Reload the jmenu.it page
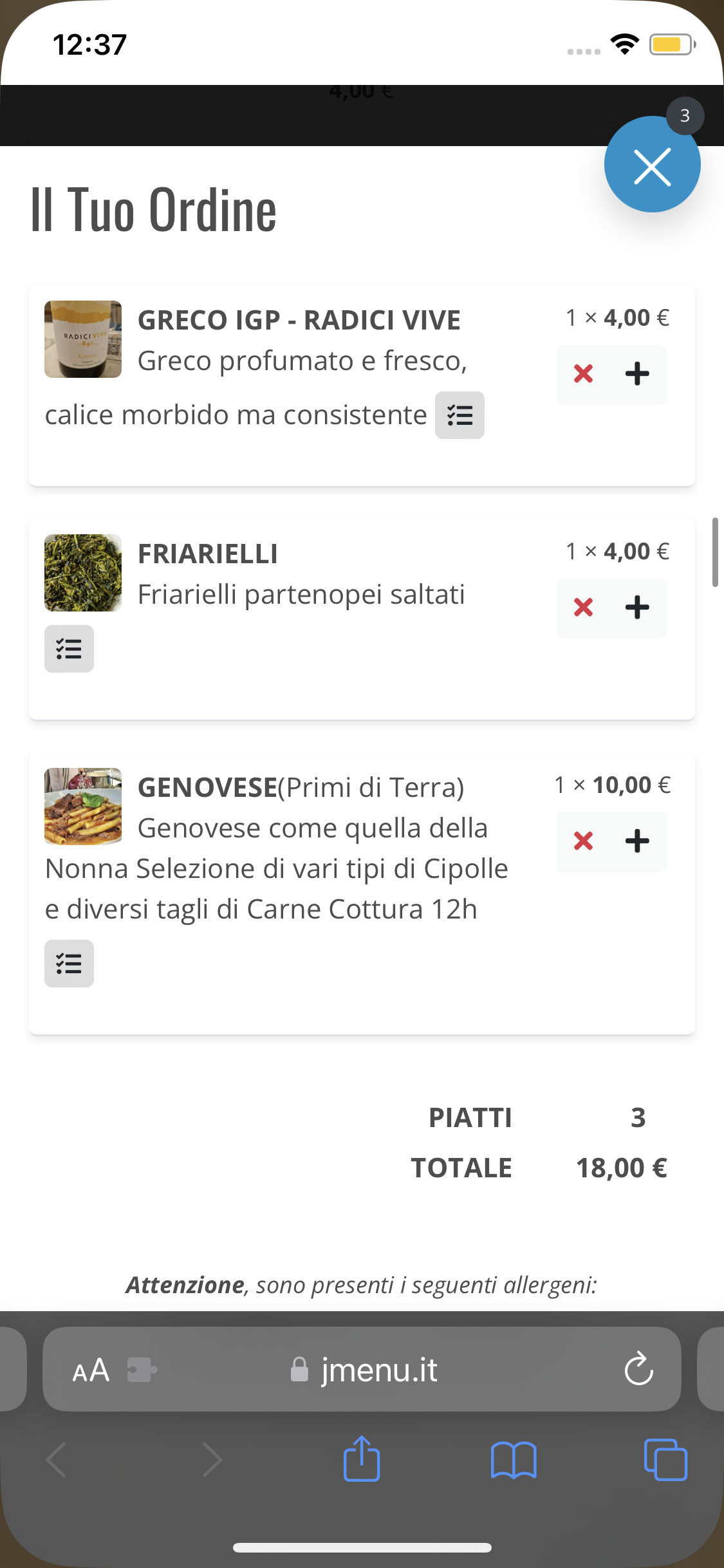Viewport: 724px width, 1568px height. pos(638,1369)
